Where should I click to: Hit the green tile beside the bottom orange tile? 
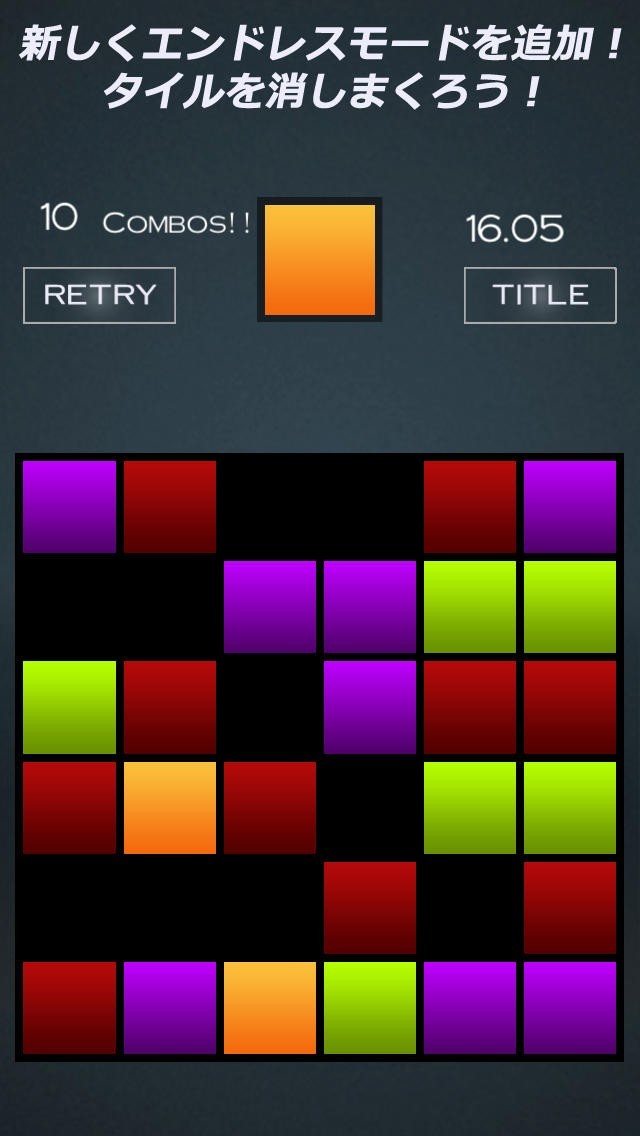tap(370, 1008)
